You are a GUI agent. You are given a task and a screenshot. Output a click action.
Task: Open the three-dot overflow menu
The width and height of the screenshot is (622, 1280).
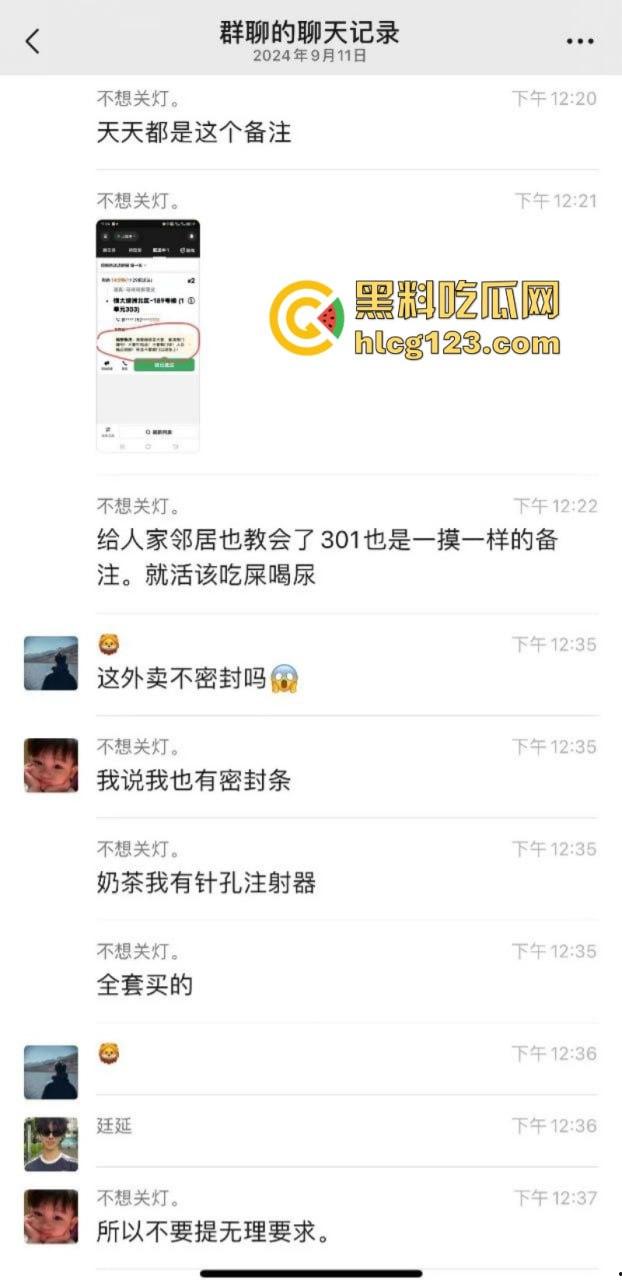[580, 41]
